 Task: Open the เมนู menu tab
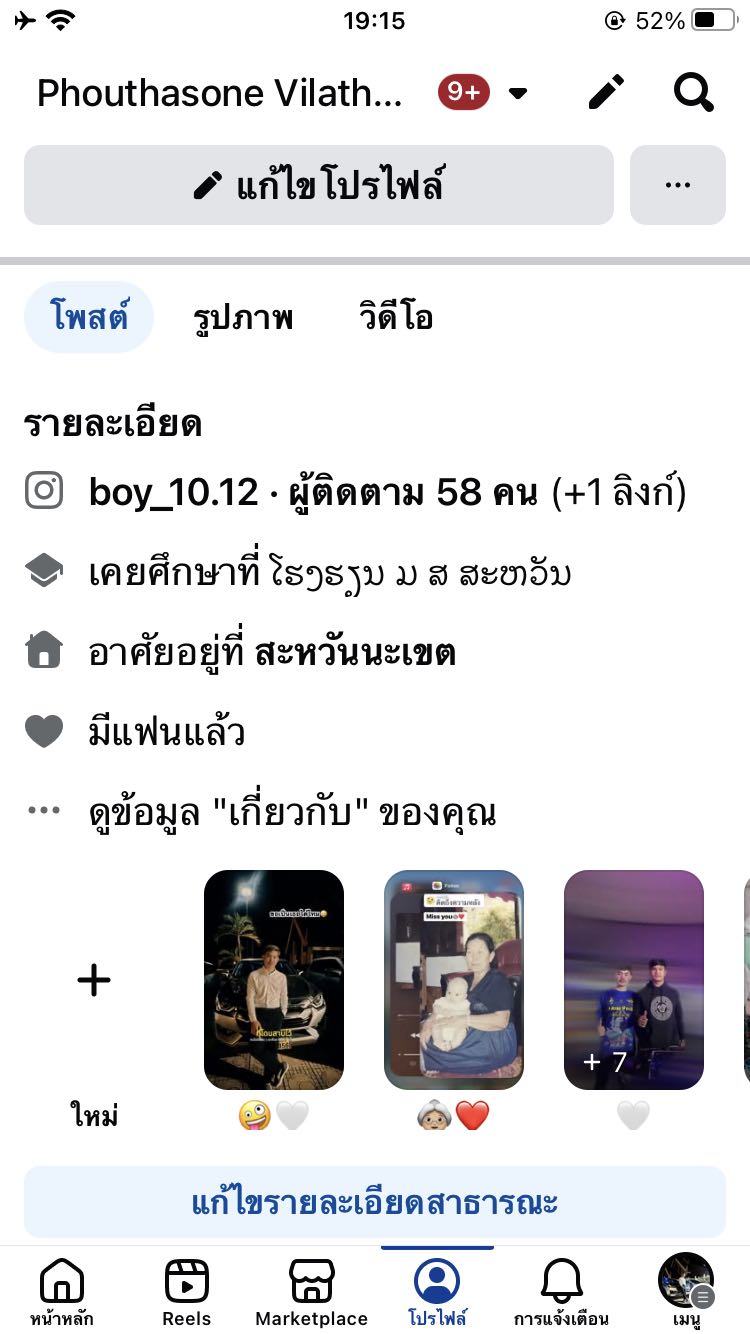[x=686, y=1290]
